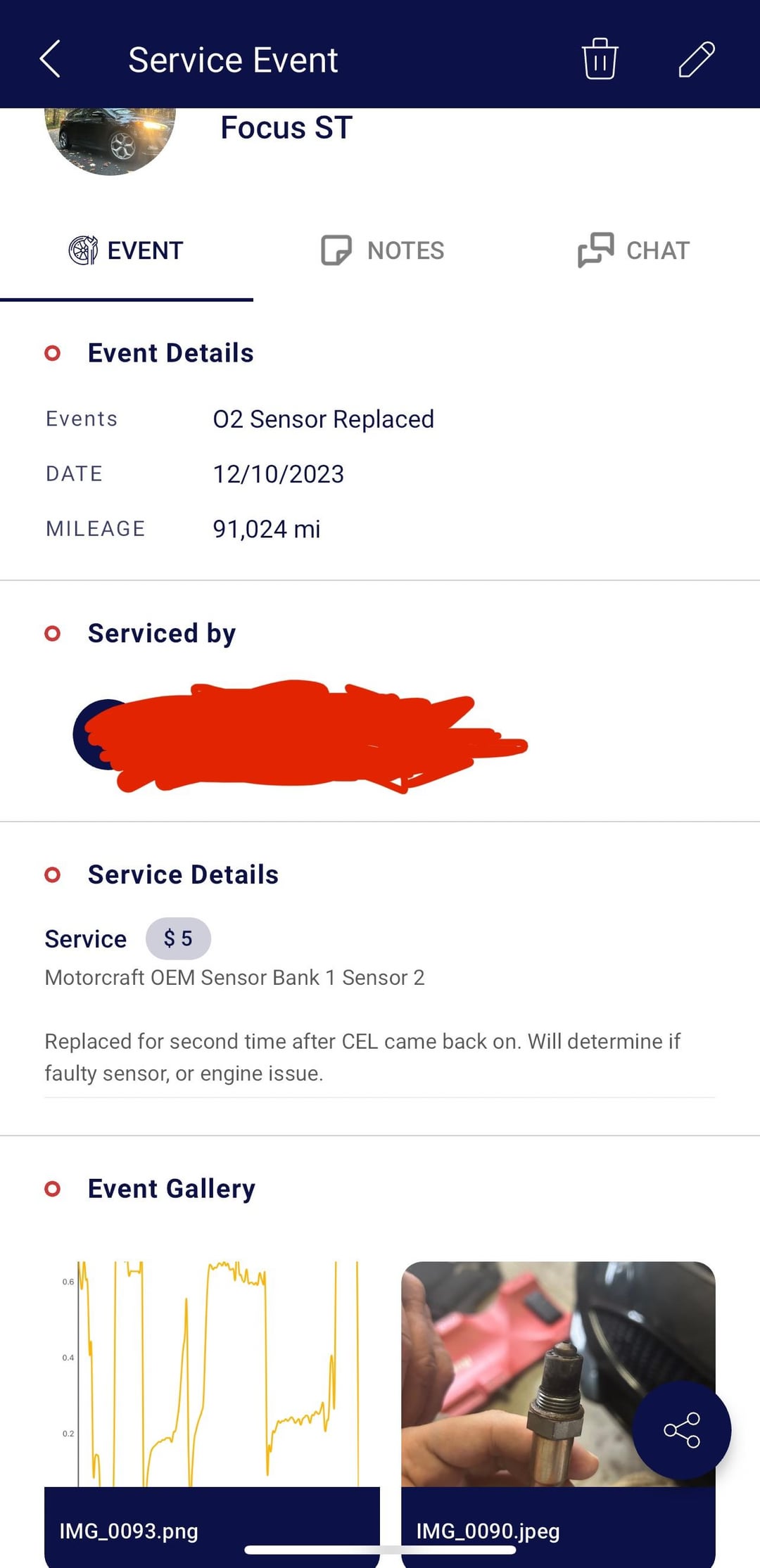Image resolution: width=760 pixels, height=1568 pixels.
Task: Go back from Service Event
Action: point(50,59)
